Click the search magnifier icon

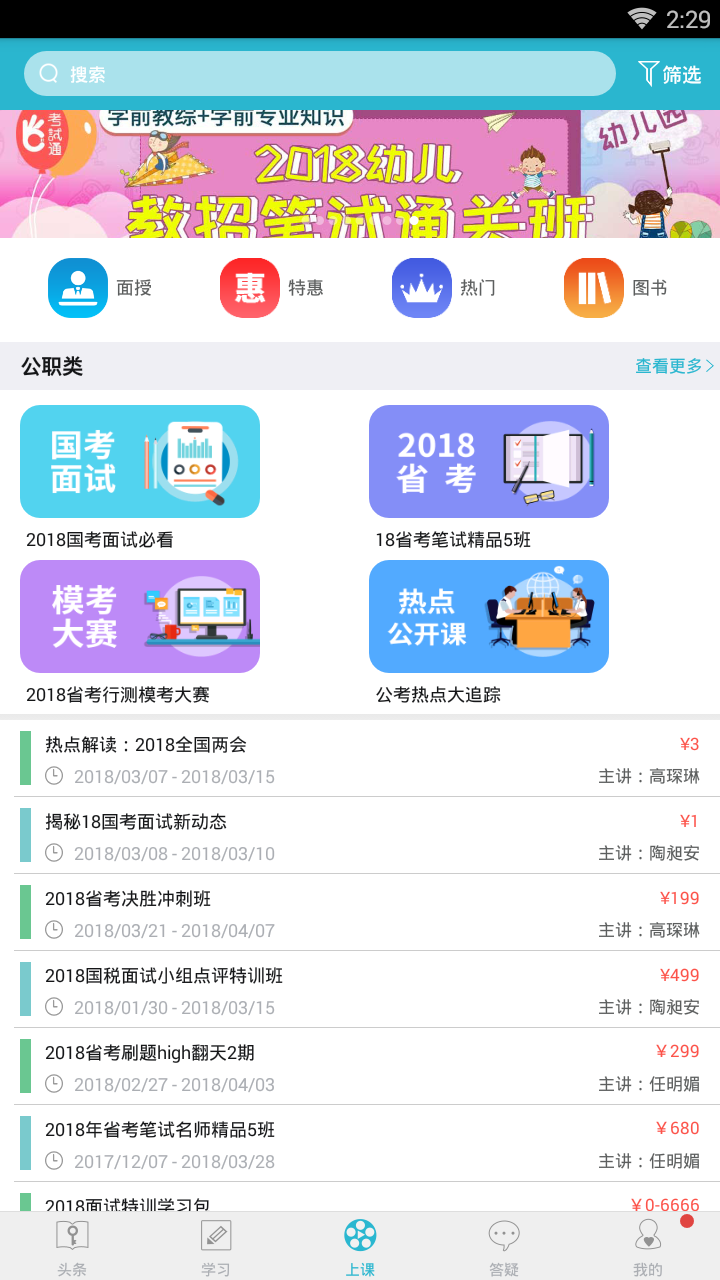click(48, 72)
